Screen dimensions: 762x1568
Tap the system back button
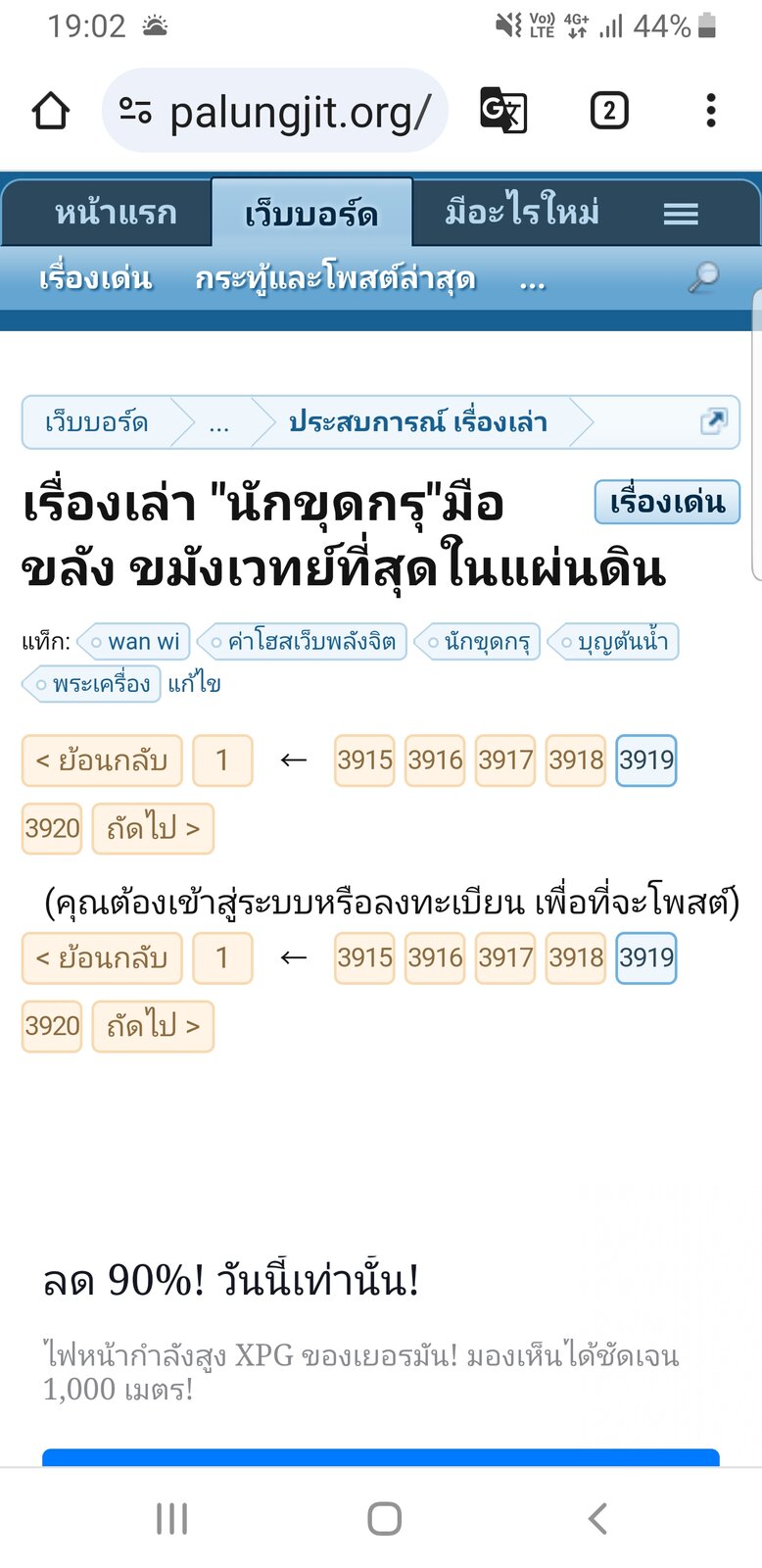click(596, 1519)
